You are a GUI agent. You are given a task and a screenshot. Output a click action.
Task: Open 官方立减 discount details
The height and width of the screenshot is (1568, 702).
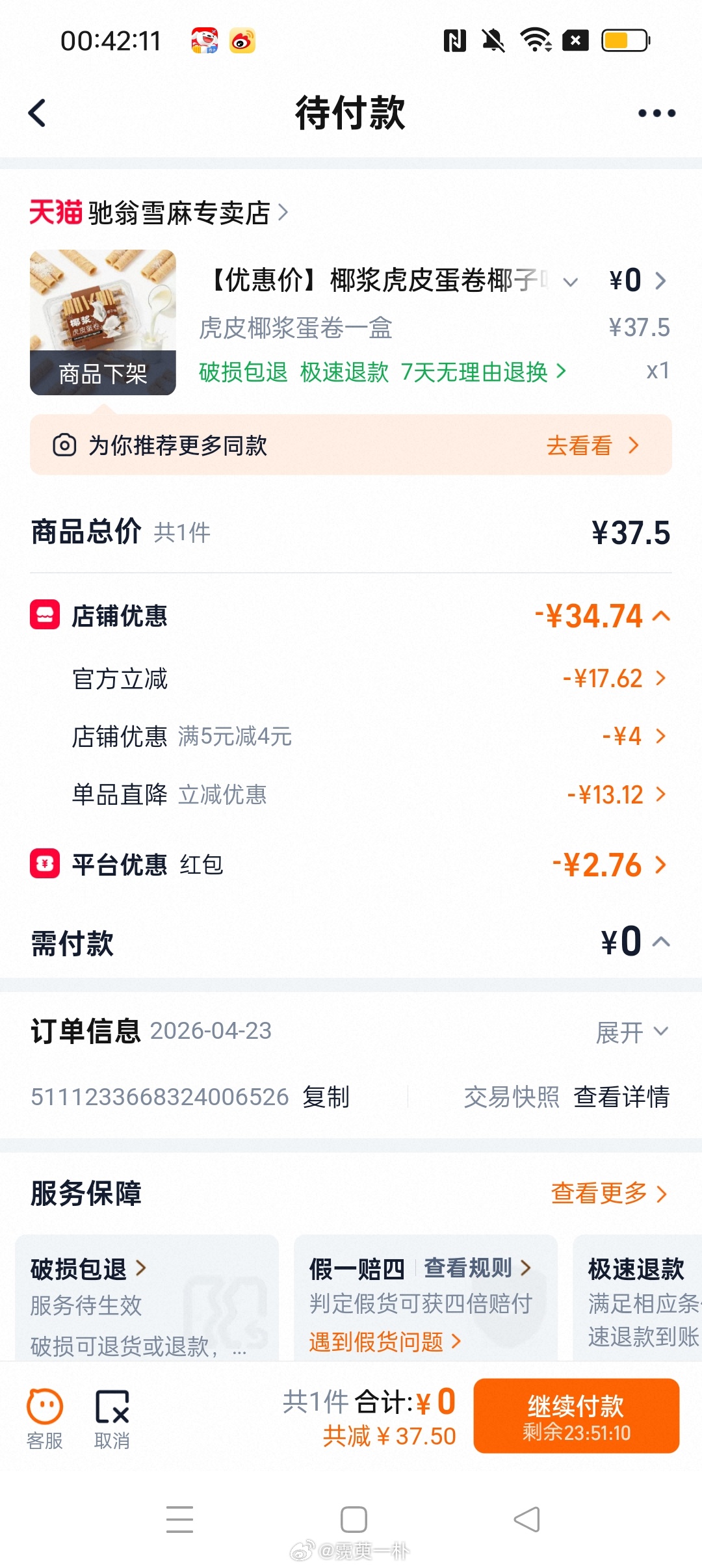[x=614, y=679]
